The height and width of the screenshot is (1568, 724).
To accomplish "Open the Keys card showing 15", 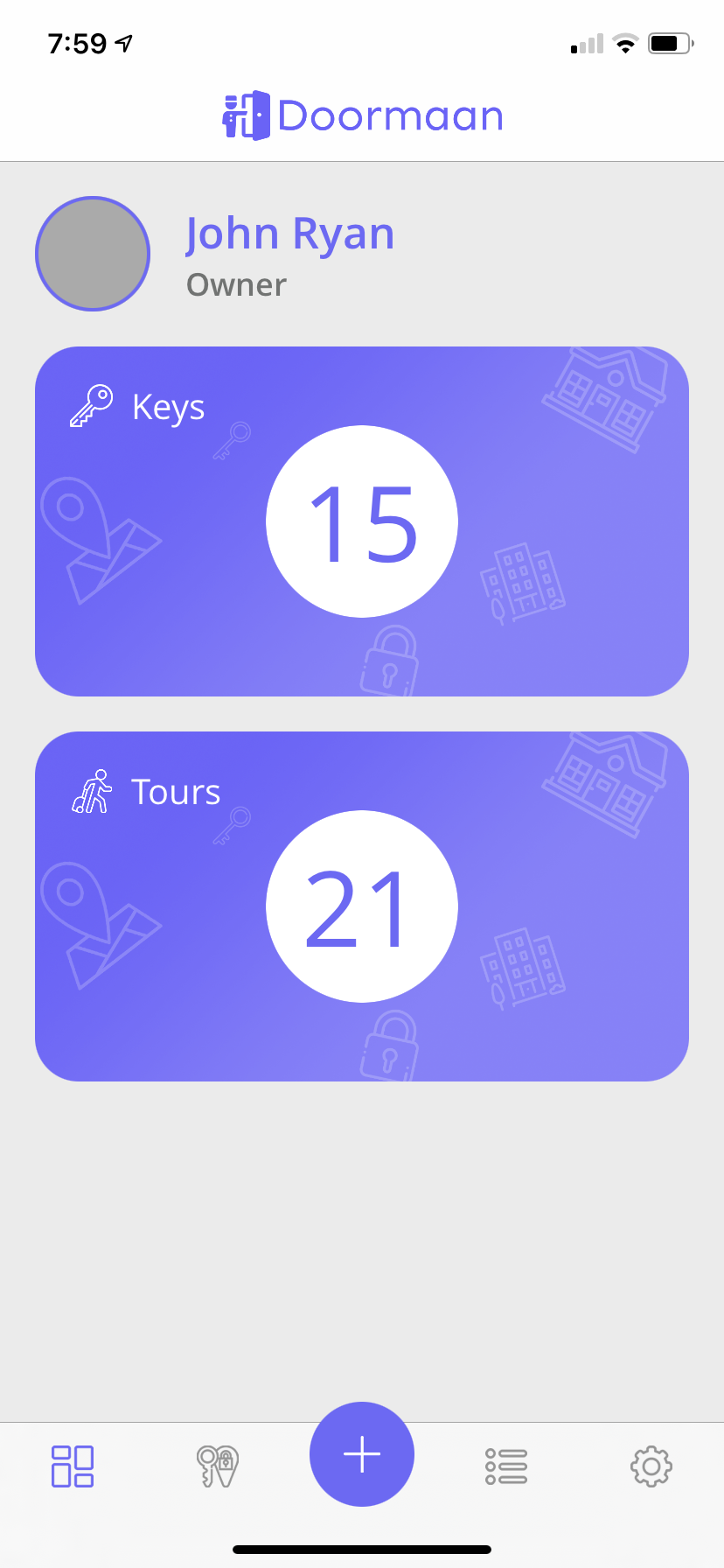I will (362, 521).
